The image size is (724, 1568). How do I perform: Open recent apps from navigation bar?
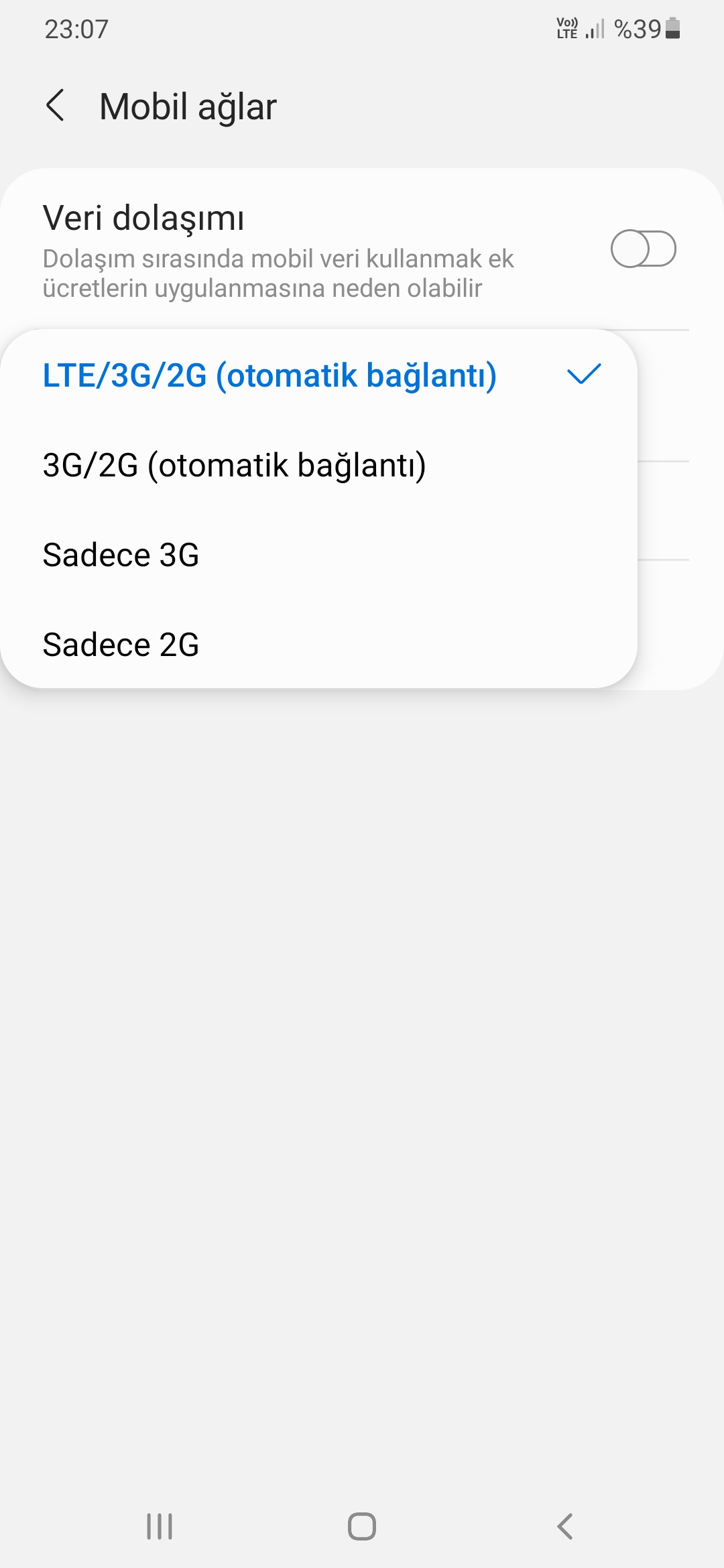(160, 1526)
